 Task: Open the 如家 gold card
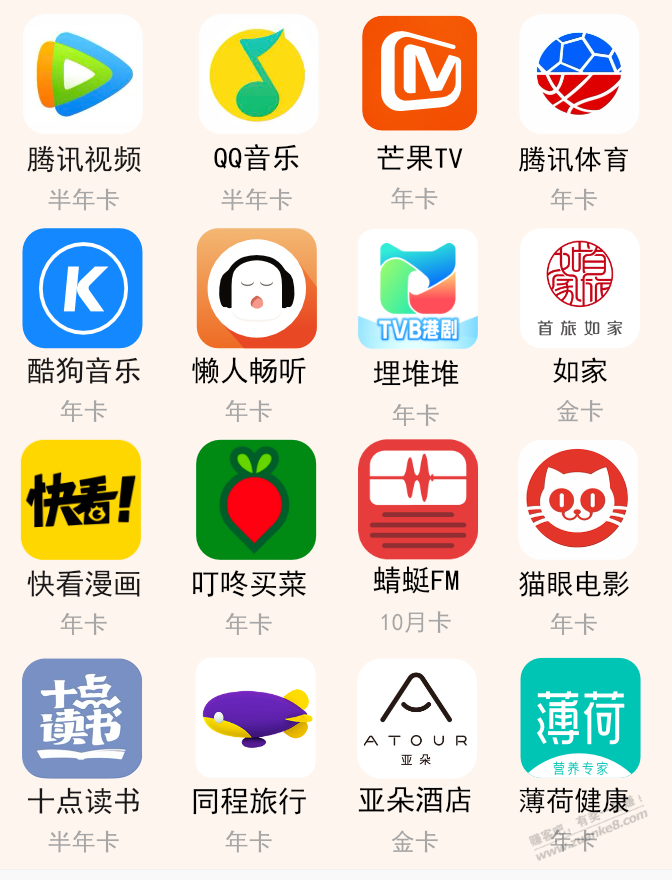point(579,288)
